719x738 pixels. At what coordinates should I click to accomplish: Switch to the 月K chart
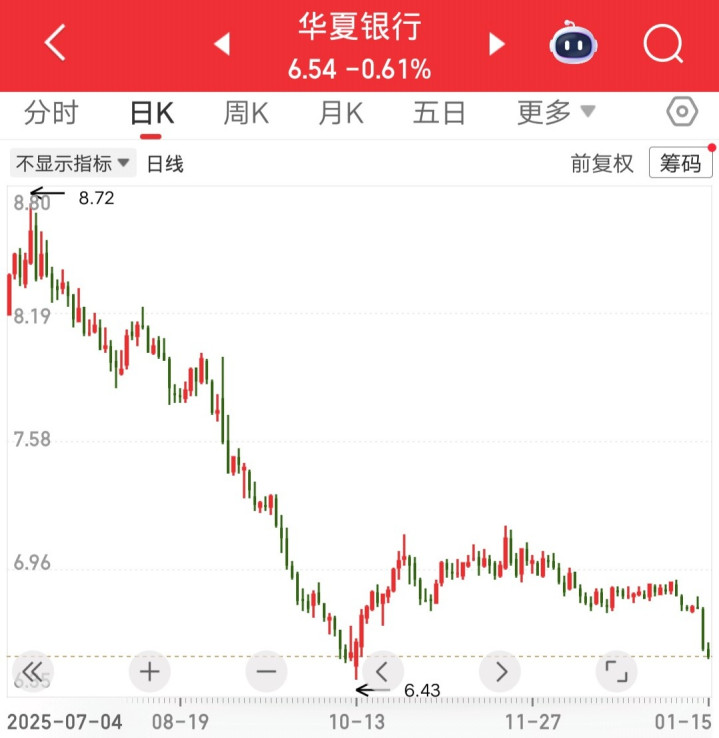(x=341, y=113)
